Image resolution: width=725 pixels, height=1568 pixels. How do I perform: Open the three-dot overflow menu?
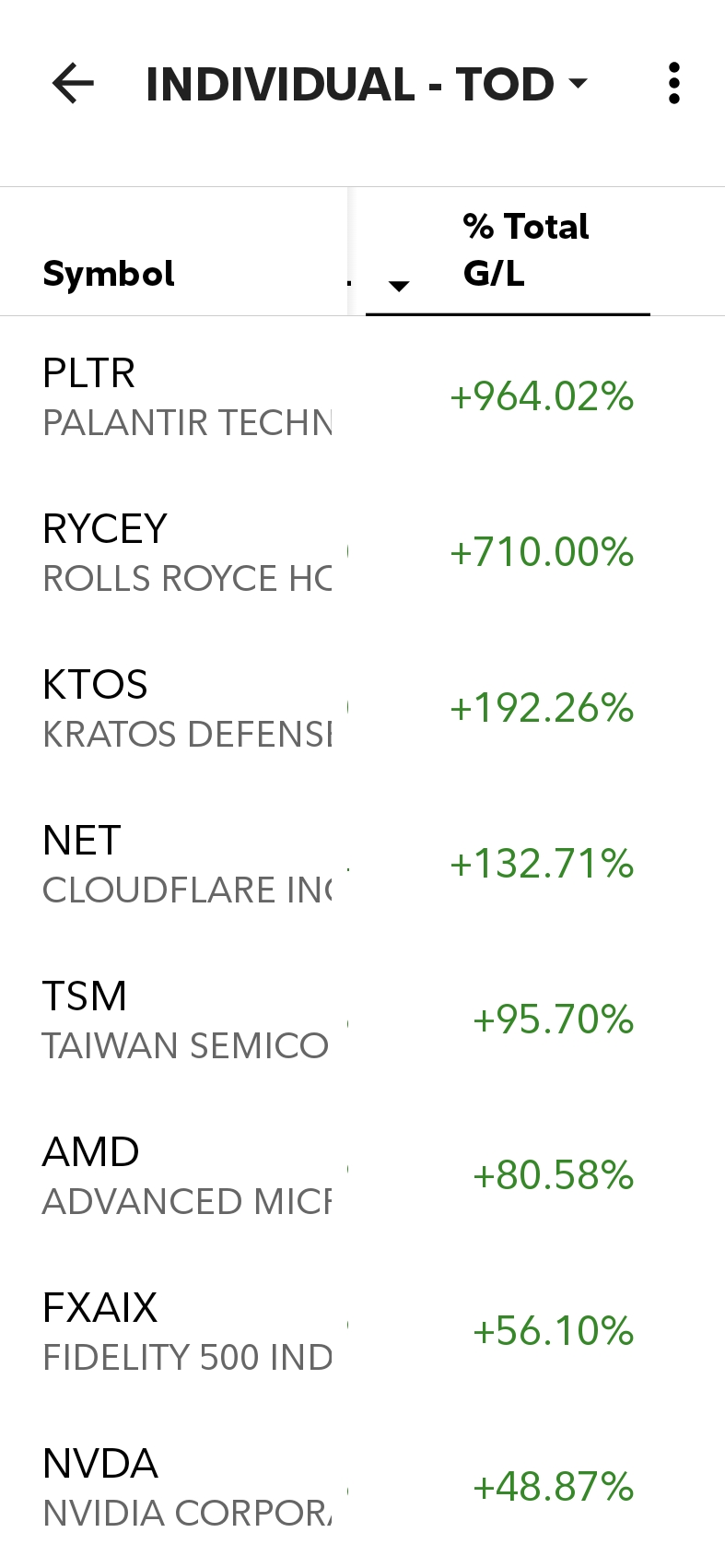[674, 84]
